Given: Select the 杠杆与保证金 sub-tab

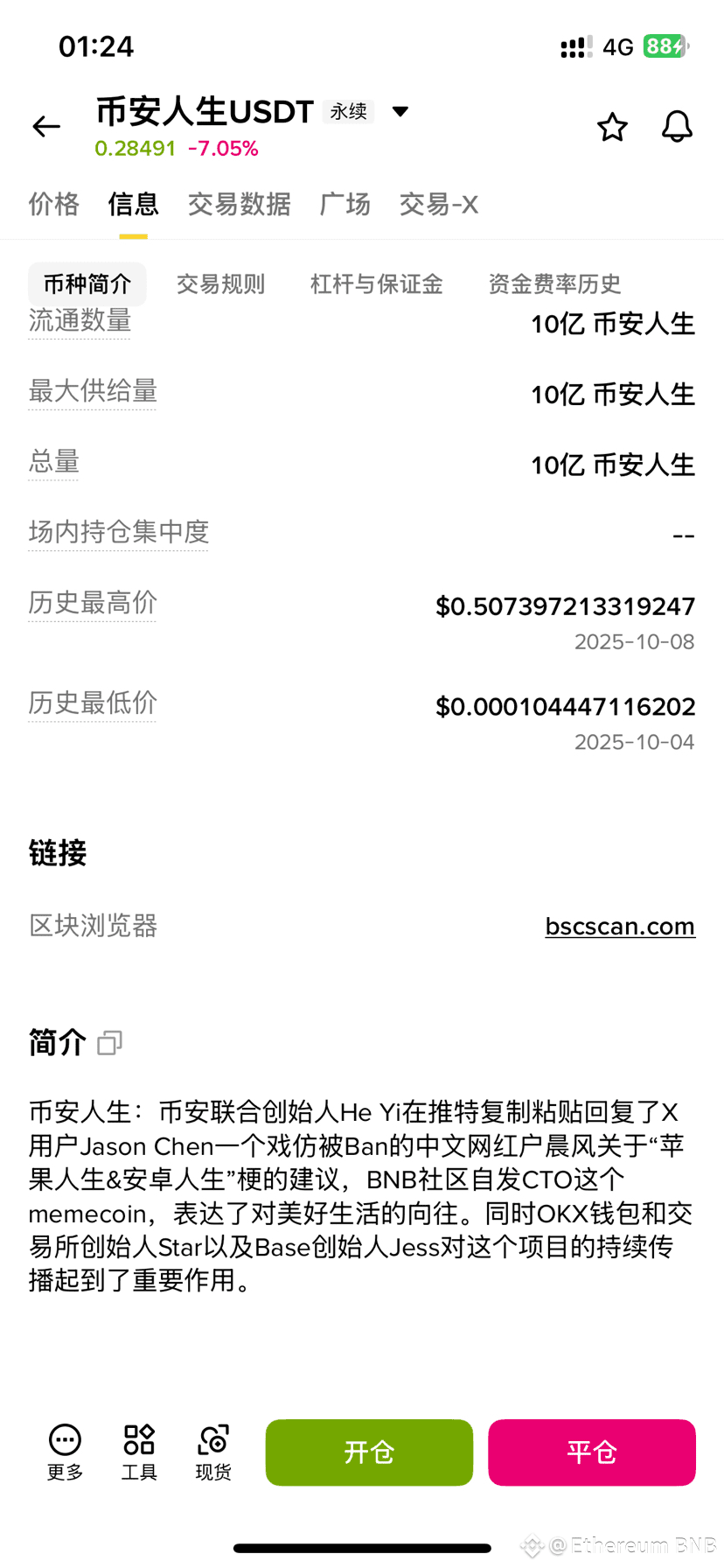Looking at the screenshot, I should point(376,284).
